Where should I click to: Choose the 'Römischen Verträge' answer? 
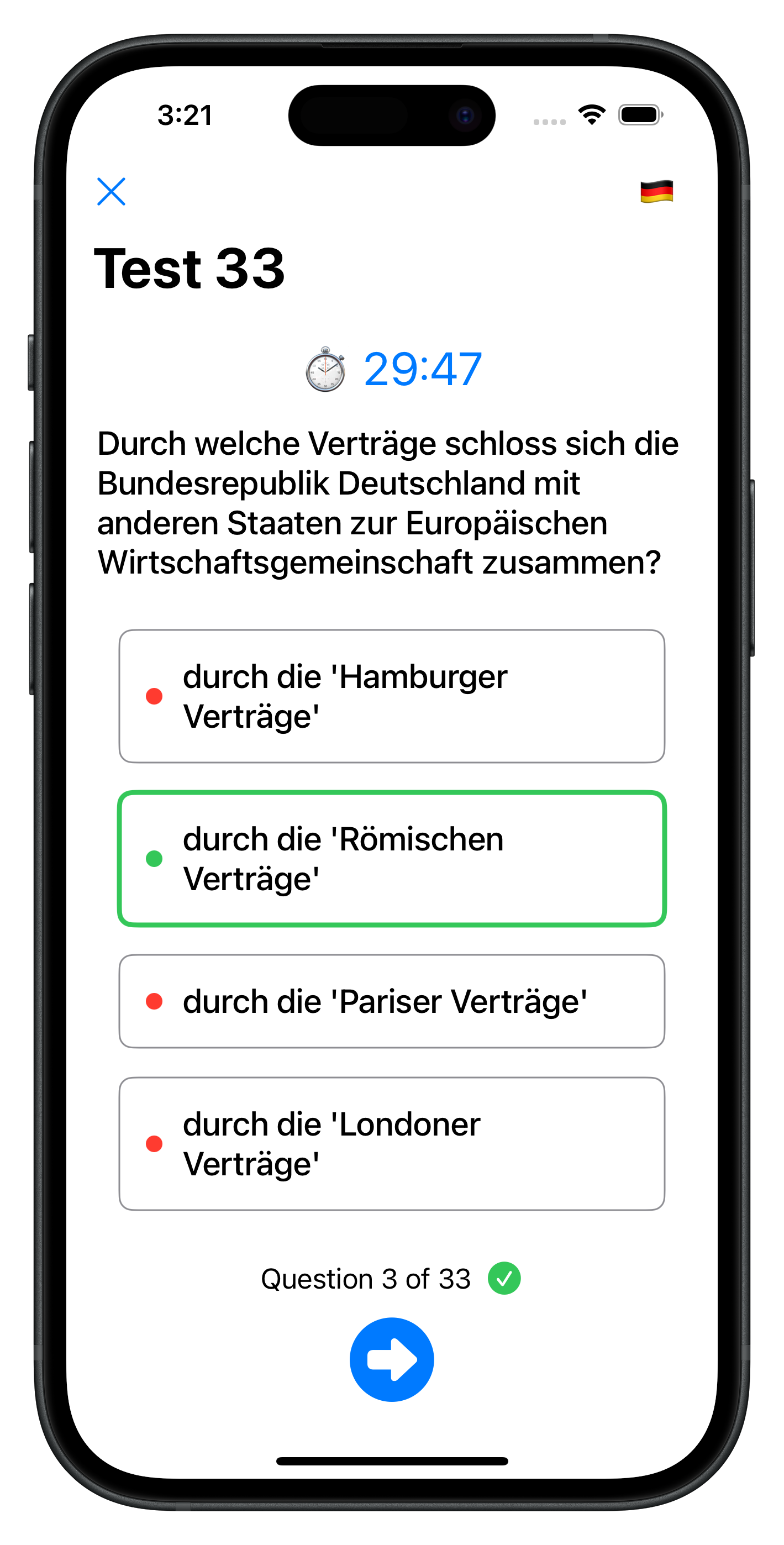coord(391,858)
